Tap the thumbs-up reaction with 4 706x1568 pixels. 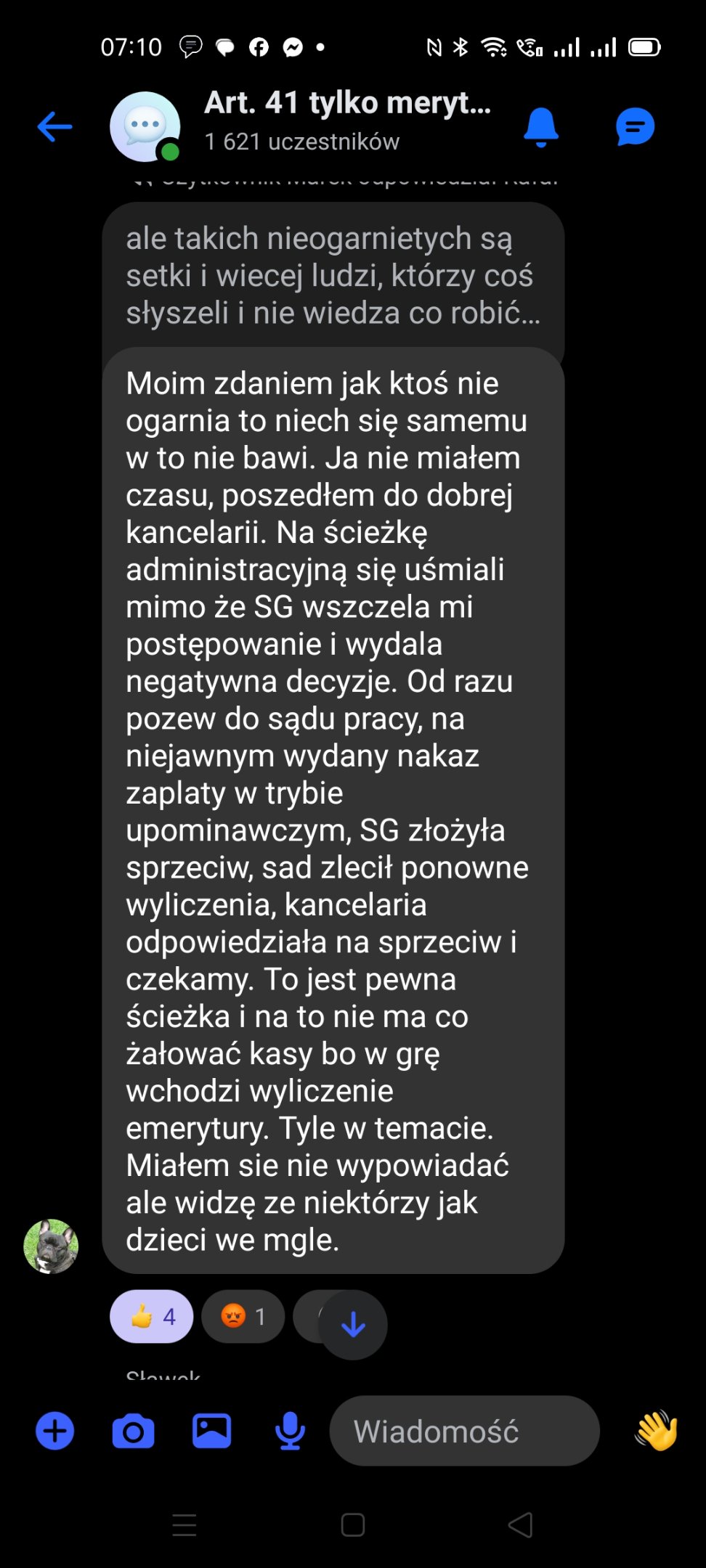pyautogui.click(x=151, y=1316)
